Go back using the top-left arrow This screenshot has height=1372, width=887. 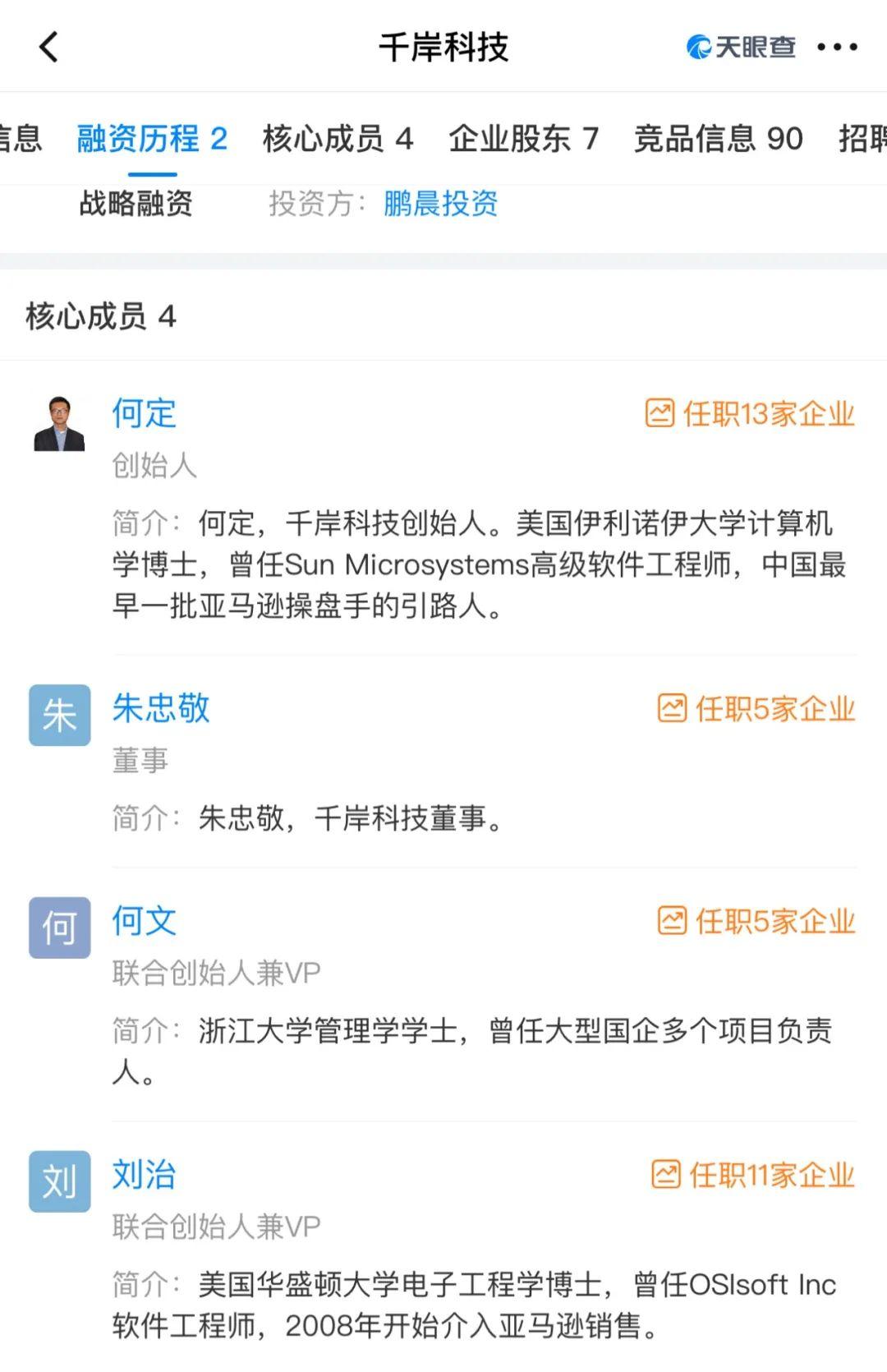click(49, 47)
